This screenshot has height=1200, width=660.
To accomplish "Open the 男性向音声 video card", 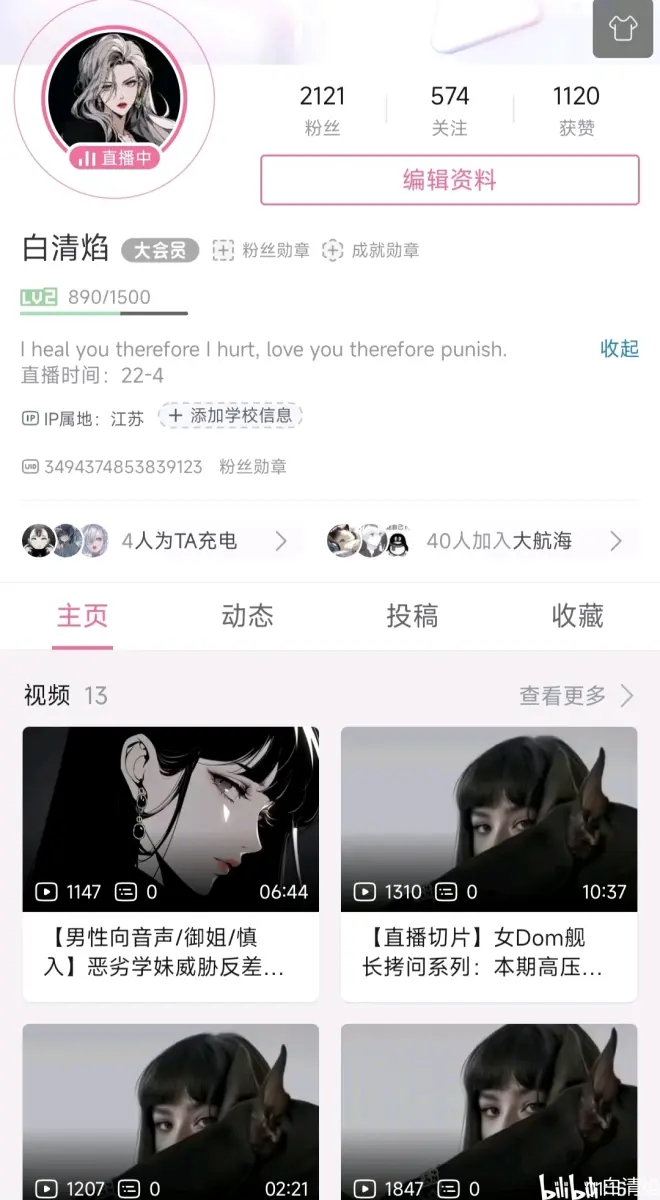I will (x=171, y=863).
